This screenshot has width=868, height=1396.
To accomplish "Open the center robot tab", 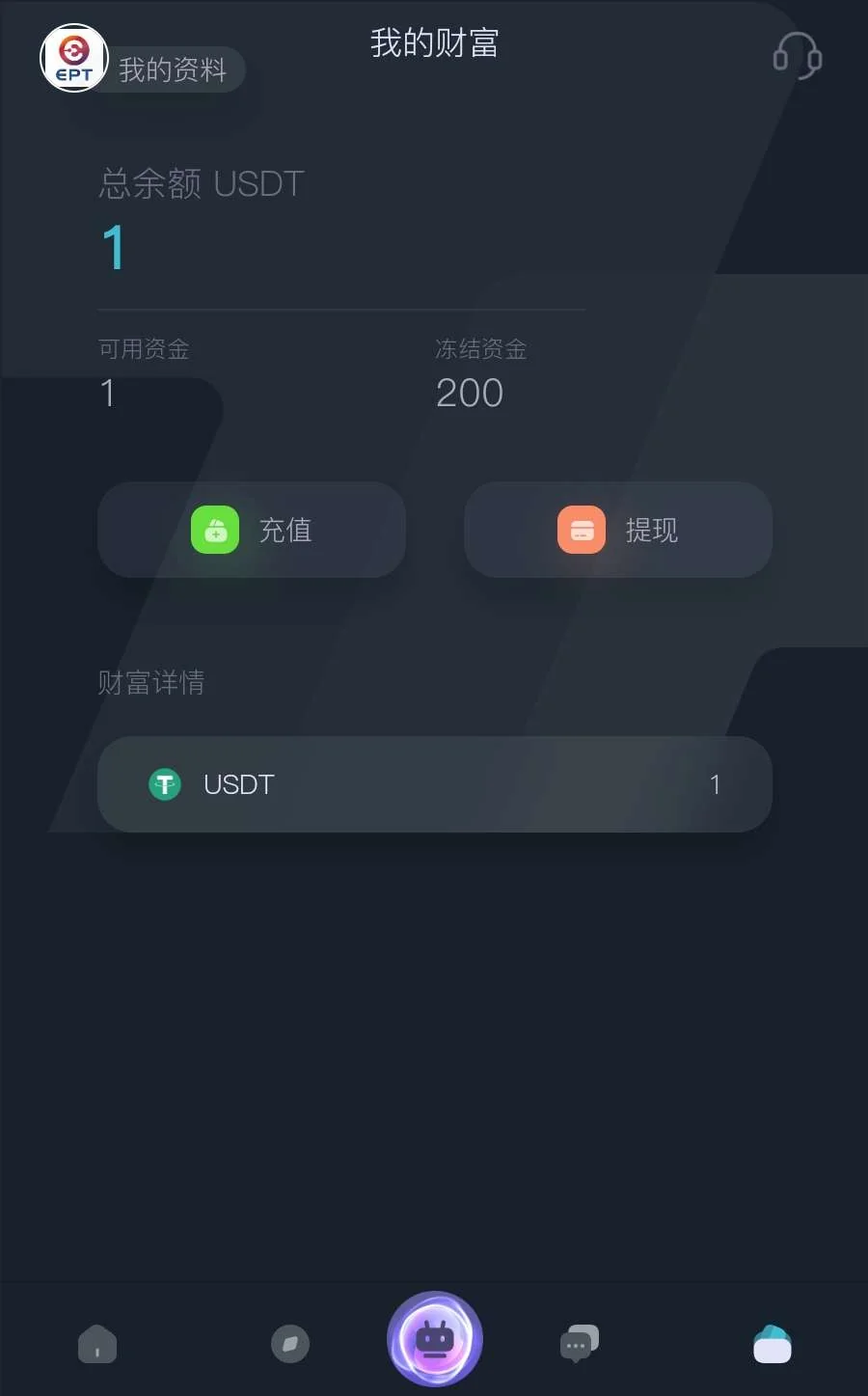I will point(435,1339).
